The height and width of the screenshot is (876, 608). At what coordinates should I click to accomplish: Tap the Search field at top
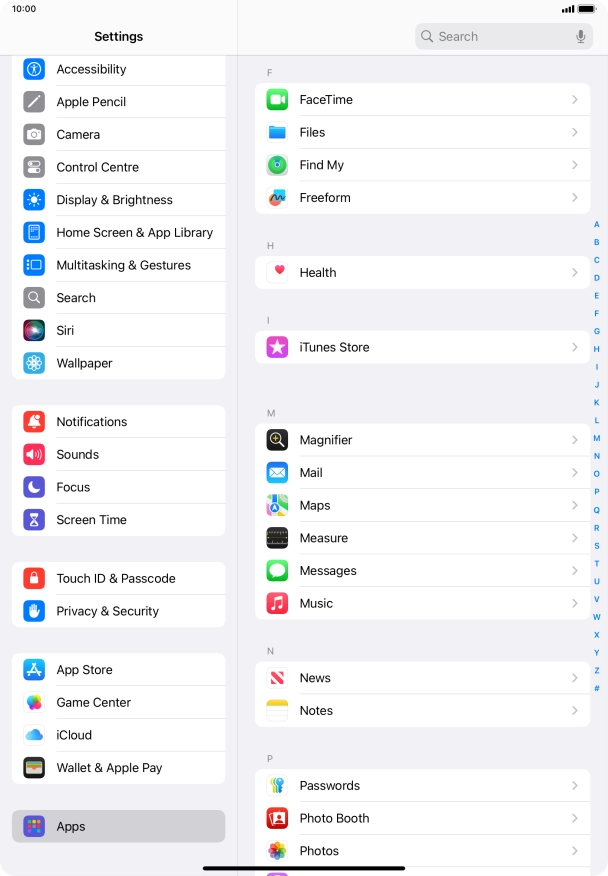[495, 37]
